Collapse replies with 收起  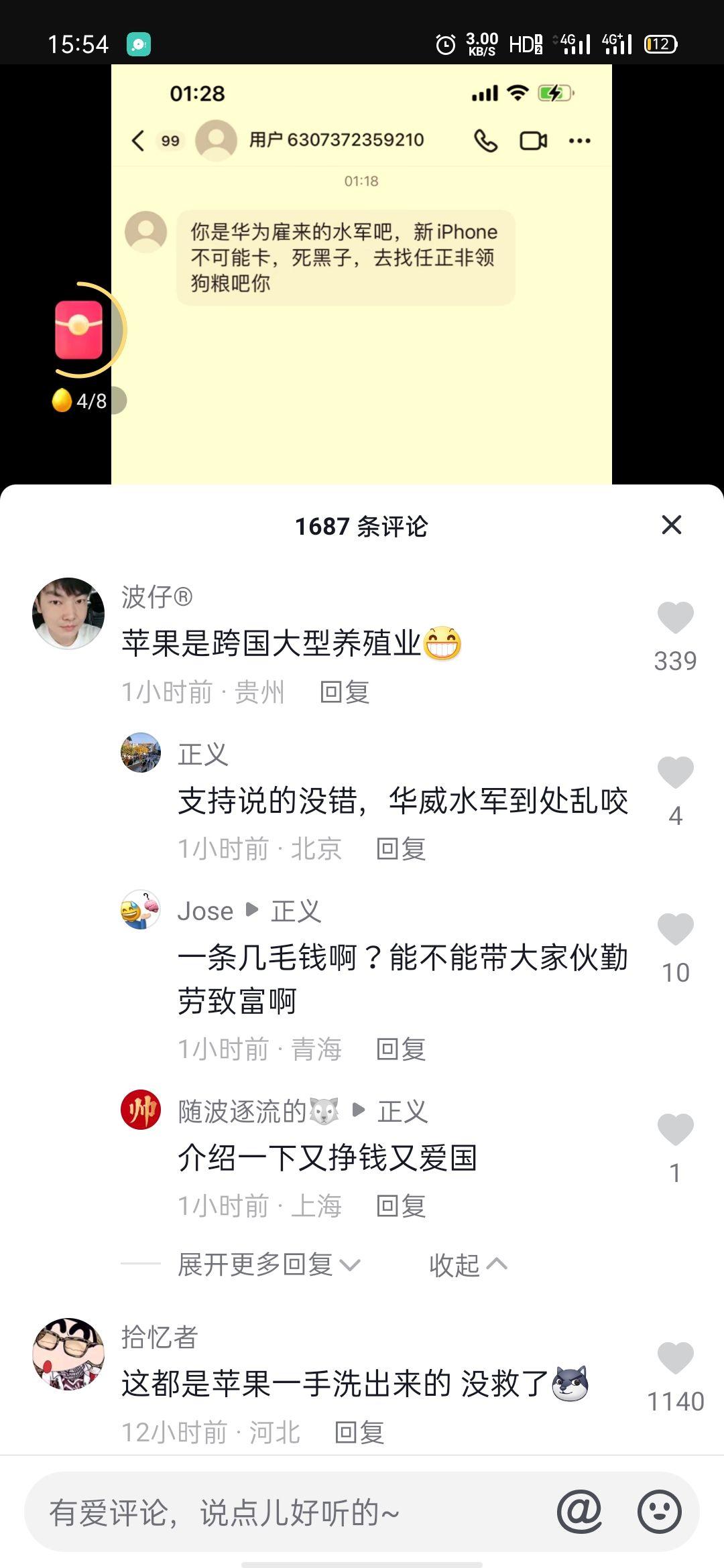(468, 1265)
